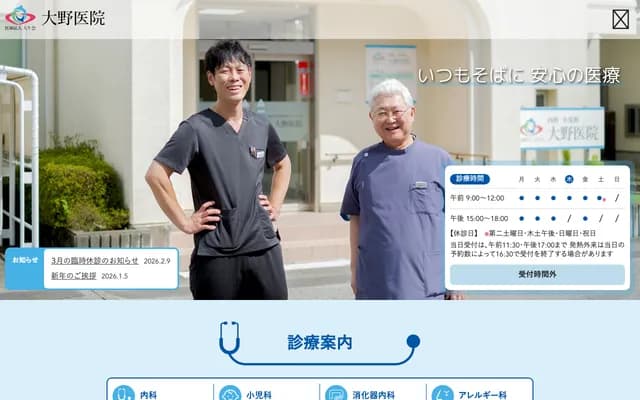Open the 大野医院 logo home link
The image size is (640, 400).
[55, 17]
